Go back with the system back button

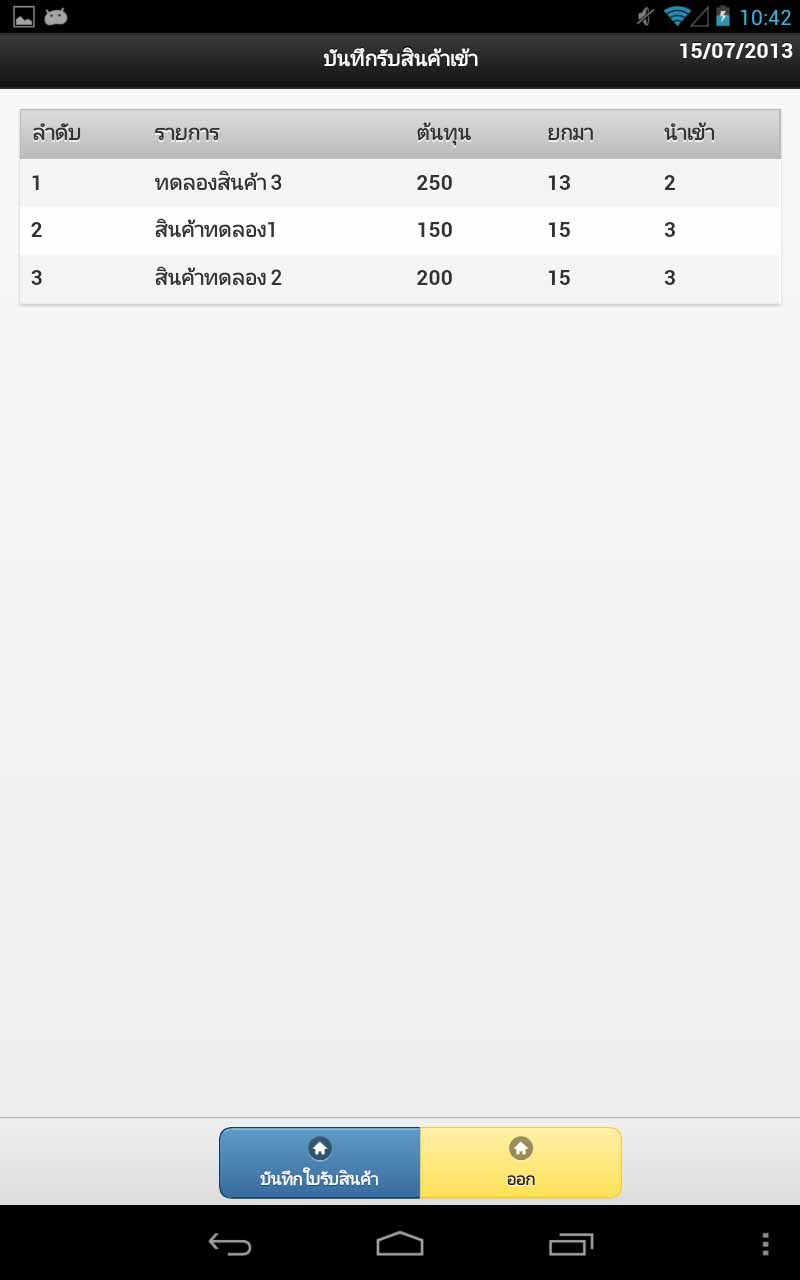230,1244
